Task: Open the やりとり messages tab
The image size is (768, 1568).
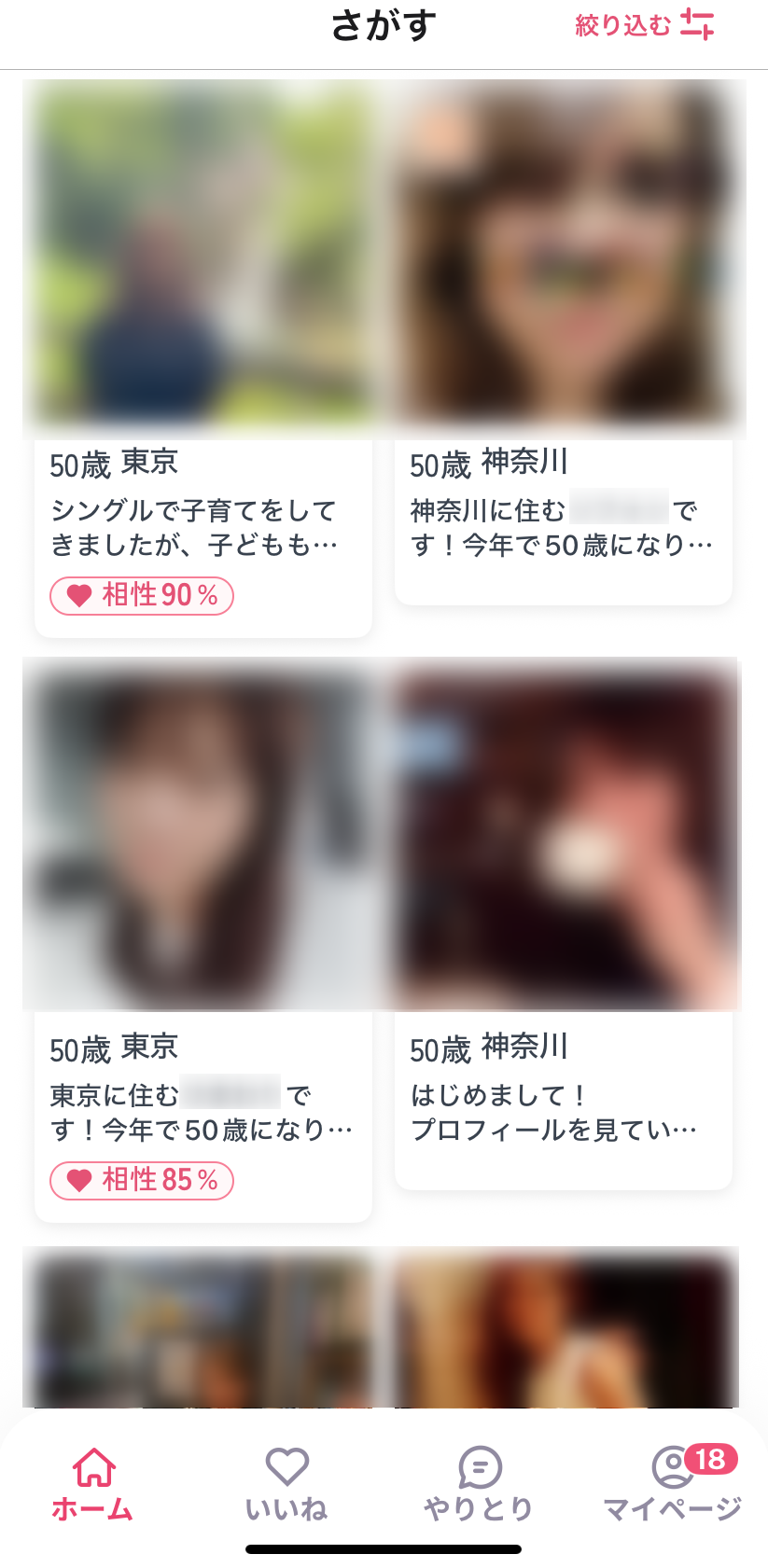Action: coord(479,1483)
